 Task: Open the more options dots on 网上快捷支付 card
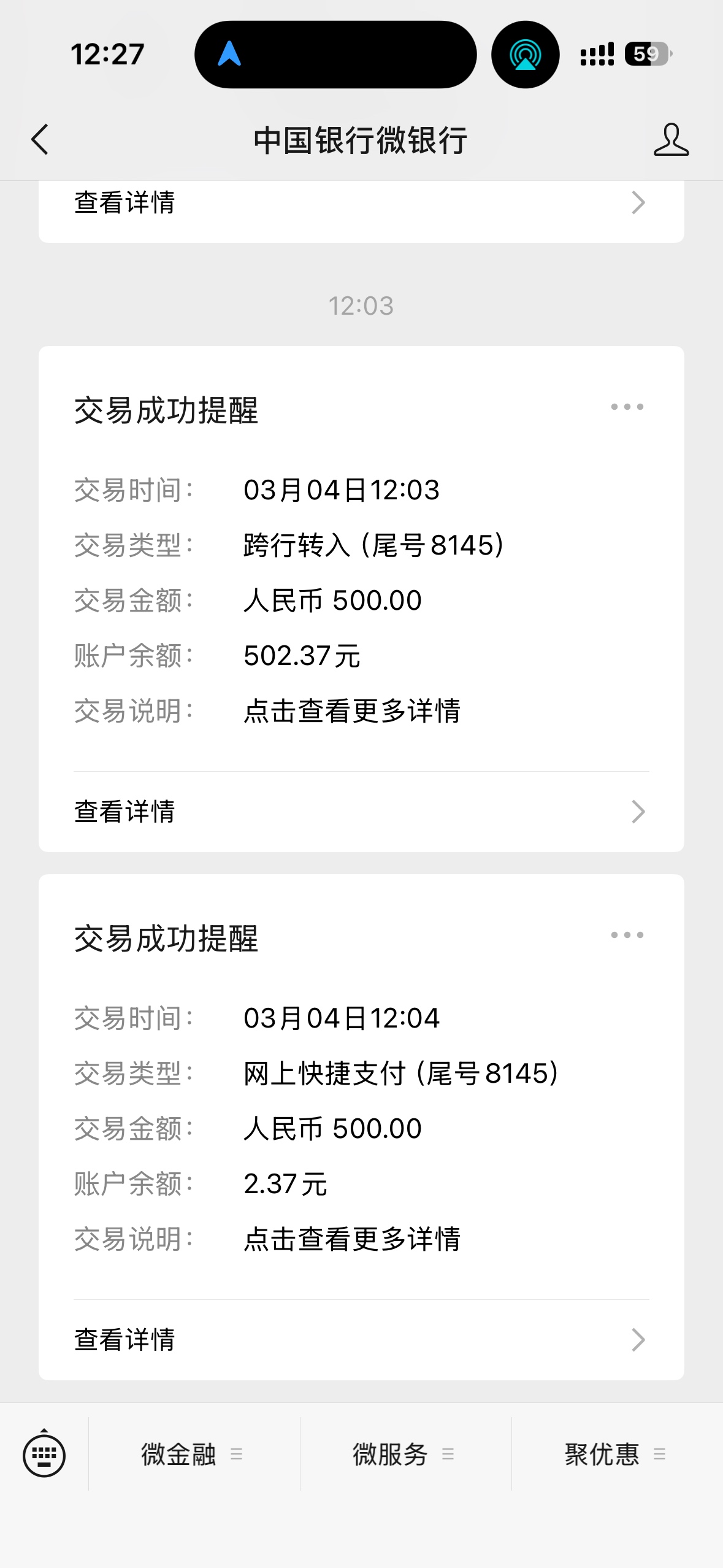(x=627, y=935)
